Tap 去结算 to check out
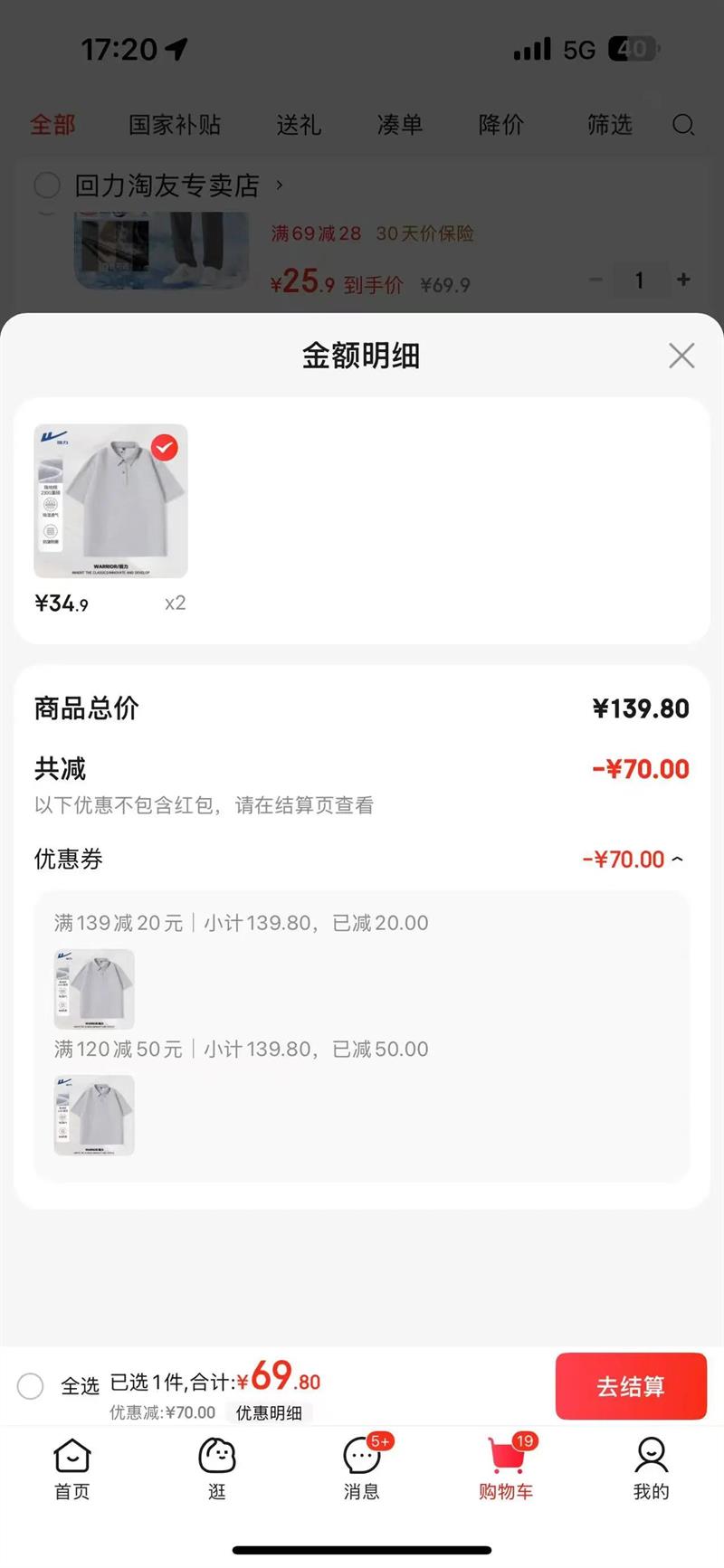Image resolution: width=724 pixels, height=1568 pixels. tap(630, 1385)
